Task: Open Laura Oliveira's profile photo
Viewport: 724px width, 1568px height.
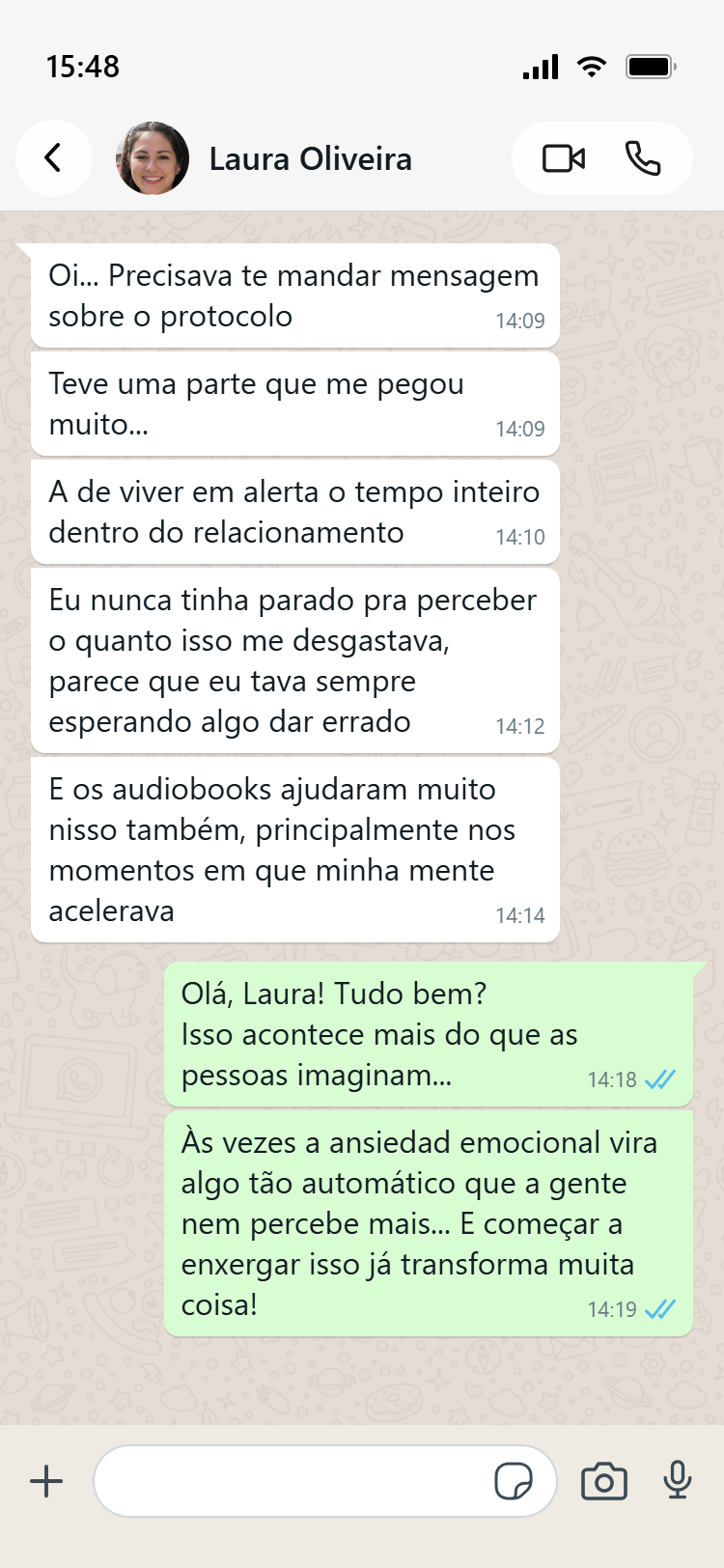Action: coord(153,158)
